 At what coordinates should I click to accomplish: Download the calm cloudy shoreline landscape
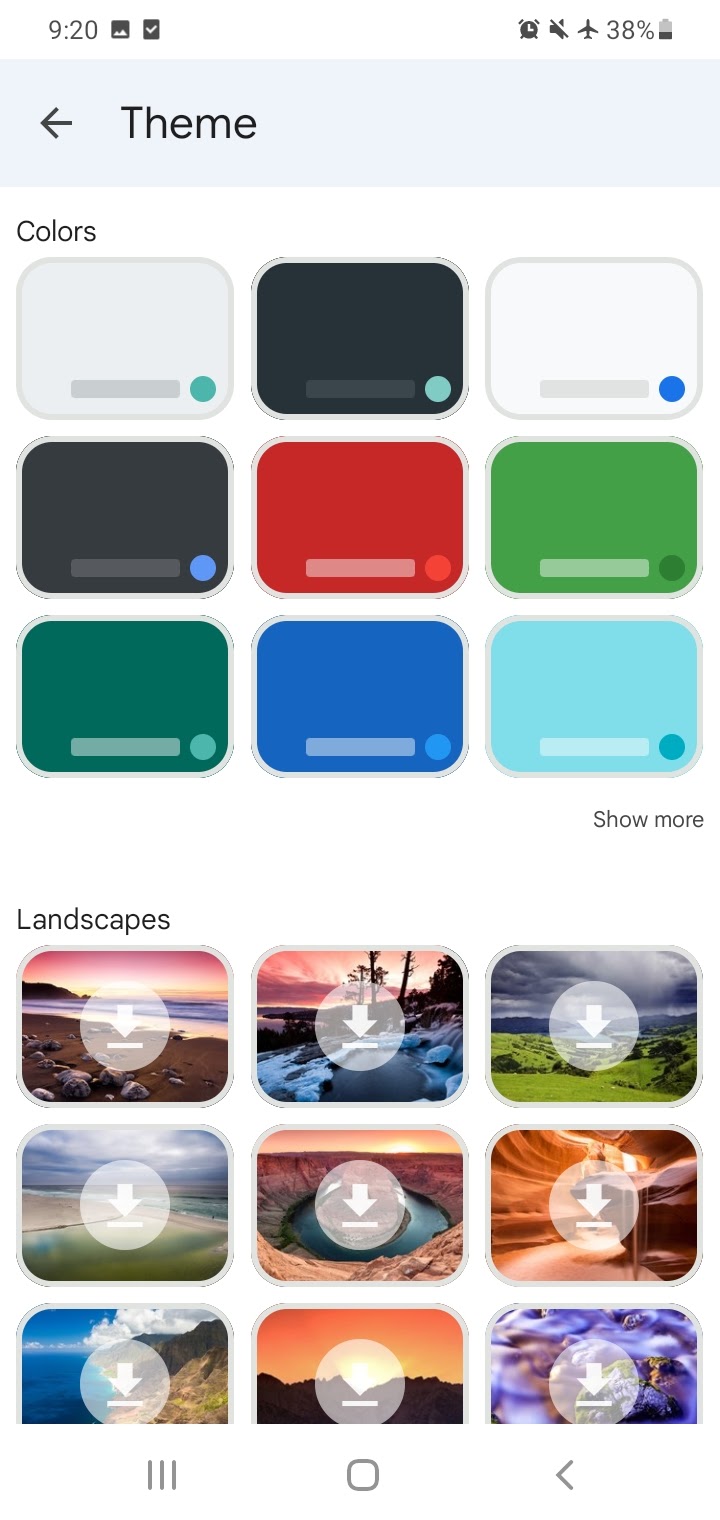tap(125, 1205)
